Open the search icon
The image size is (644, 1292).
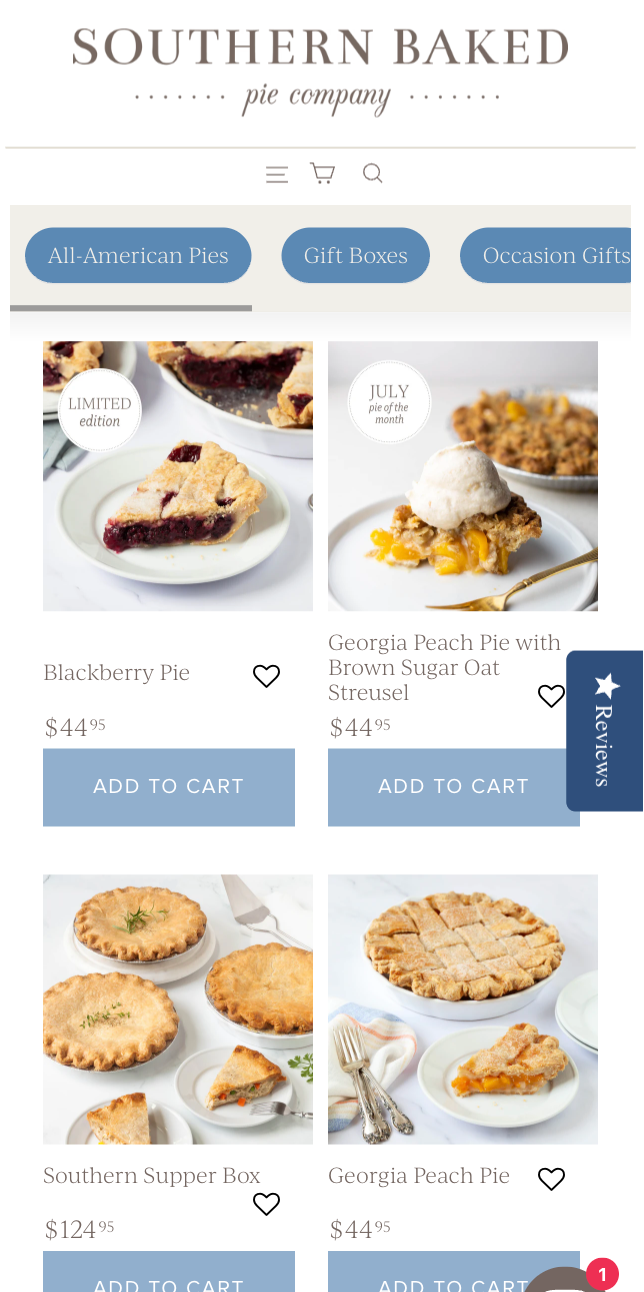tap(372, 173)
